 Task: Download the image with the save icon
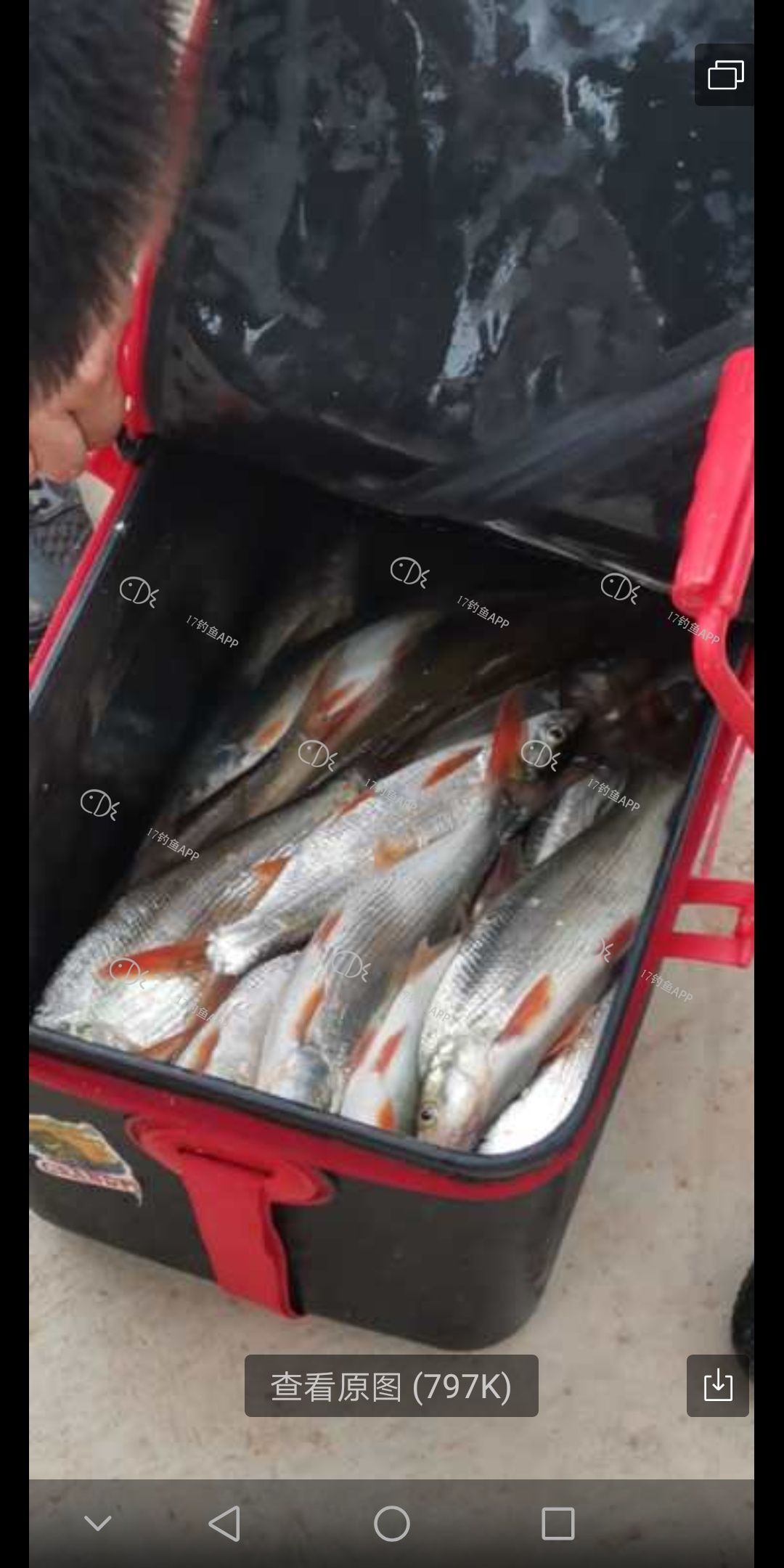click(x=717, y=1386)
